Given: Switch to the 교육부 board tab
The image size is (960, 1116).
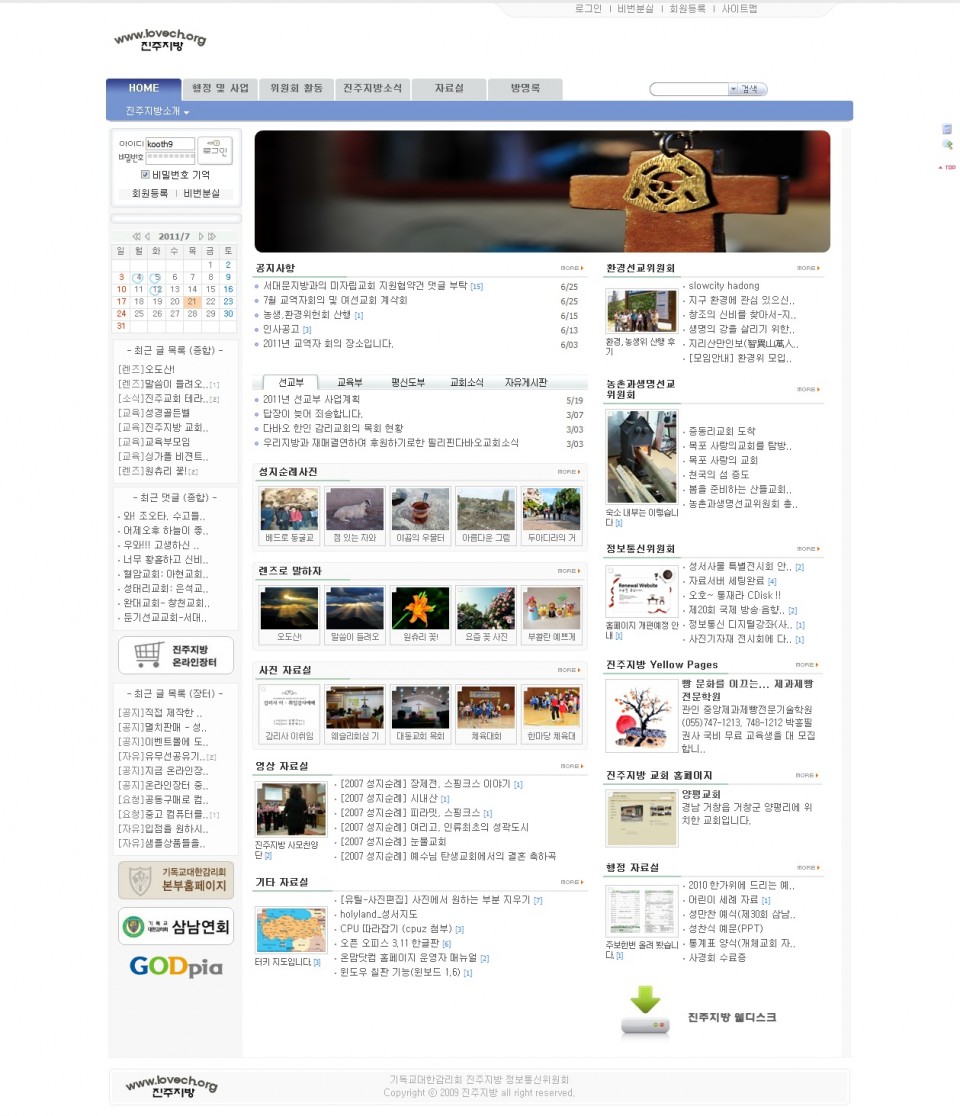Looking at the screenshot, I should pyautogui.click(x=350, y=383).
